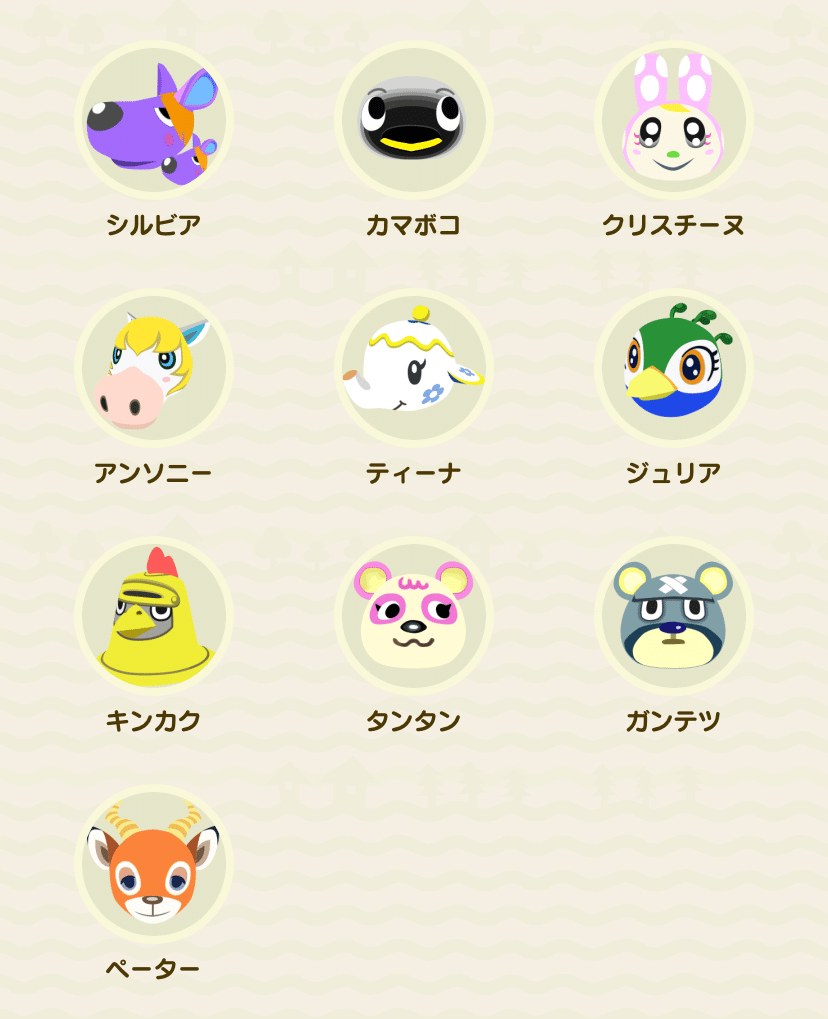
Task: Click Kinkaku's (キンカク) chicken icon
Action: (155, 617)
